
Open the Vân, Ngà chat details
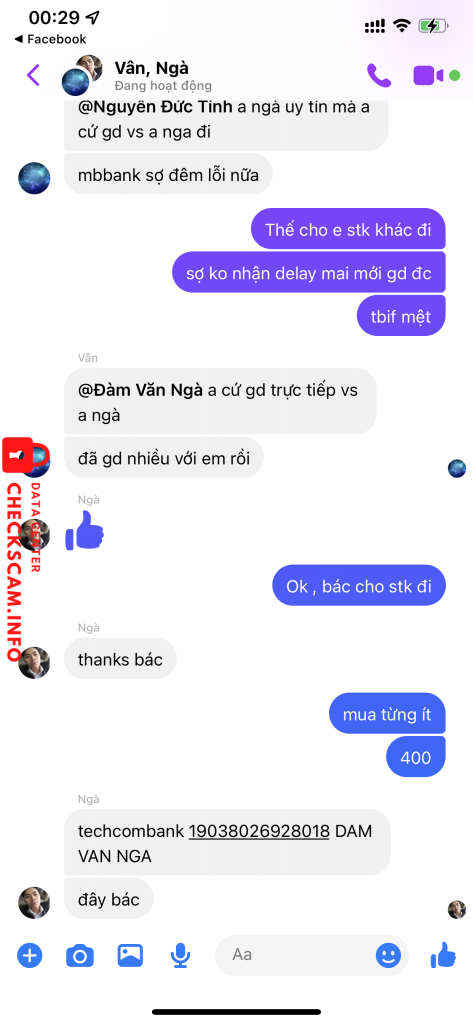152,75
